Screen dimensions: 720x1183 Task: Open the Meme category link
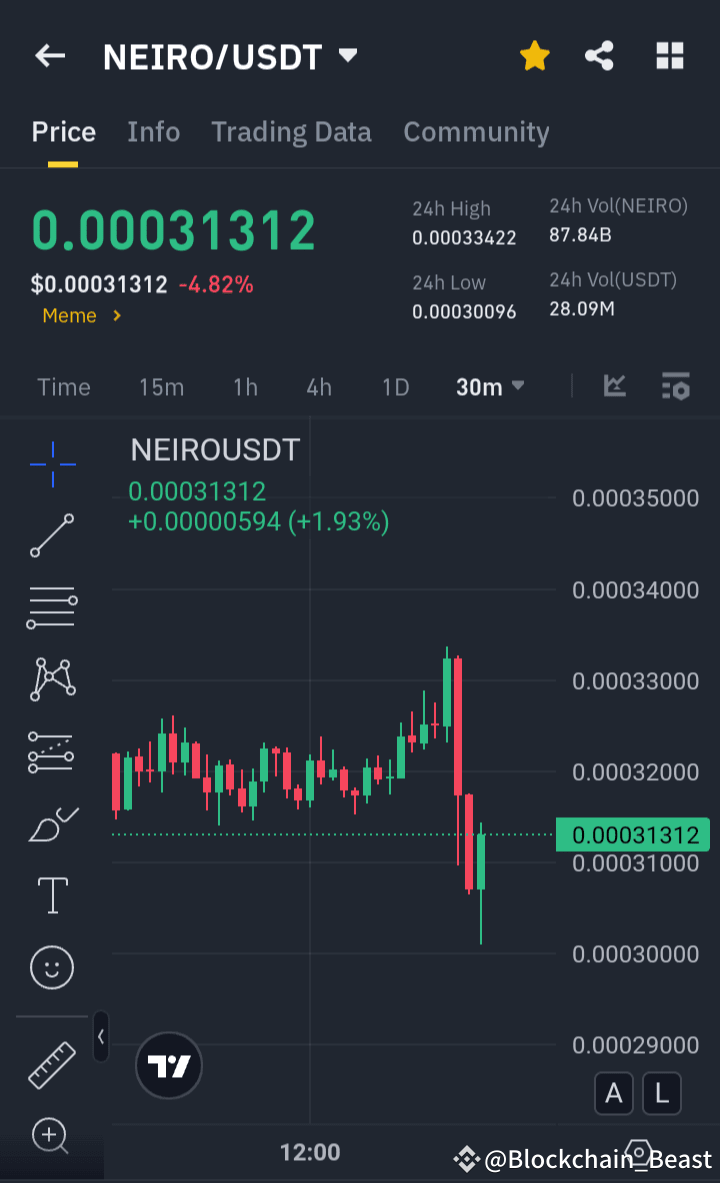point(80,315)
